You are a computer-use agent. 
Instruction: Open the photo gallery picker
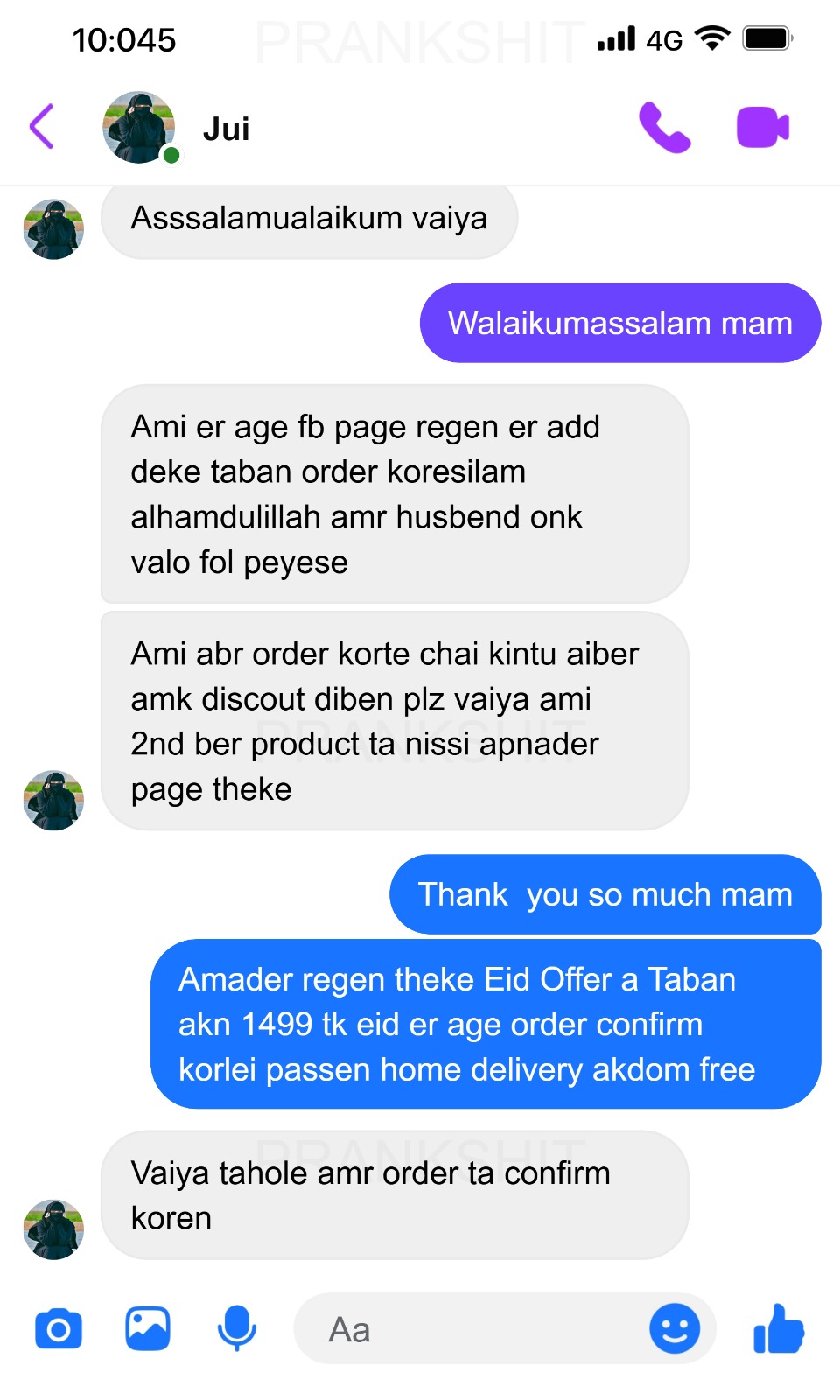tap(148, 1329)
